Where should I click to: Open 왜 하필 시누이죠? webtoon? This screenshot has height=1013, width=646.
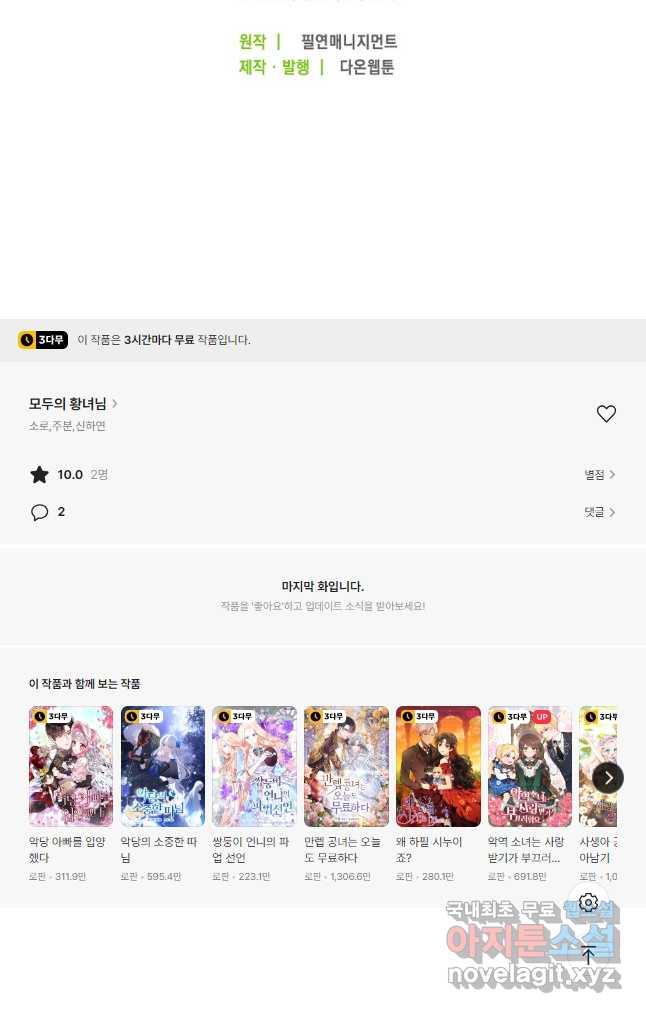pyautogui.click(x=438, y=767)
